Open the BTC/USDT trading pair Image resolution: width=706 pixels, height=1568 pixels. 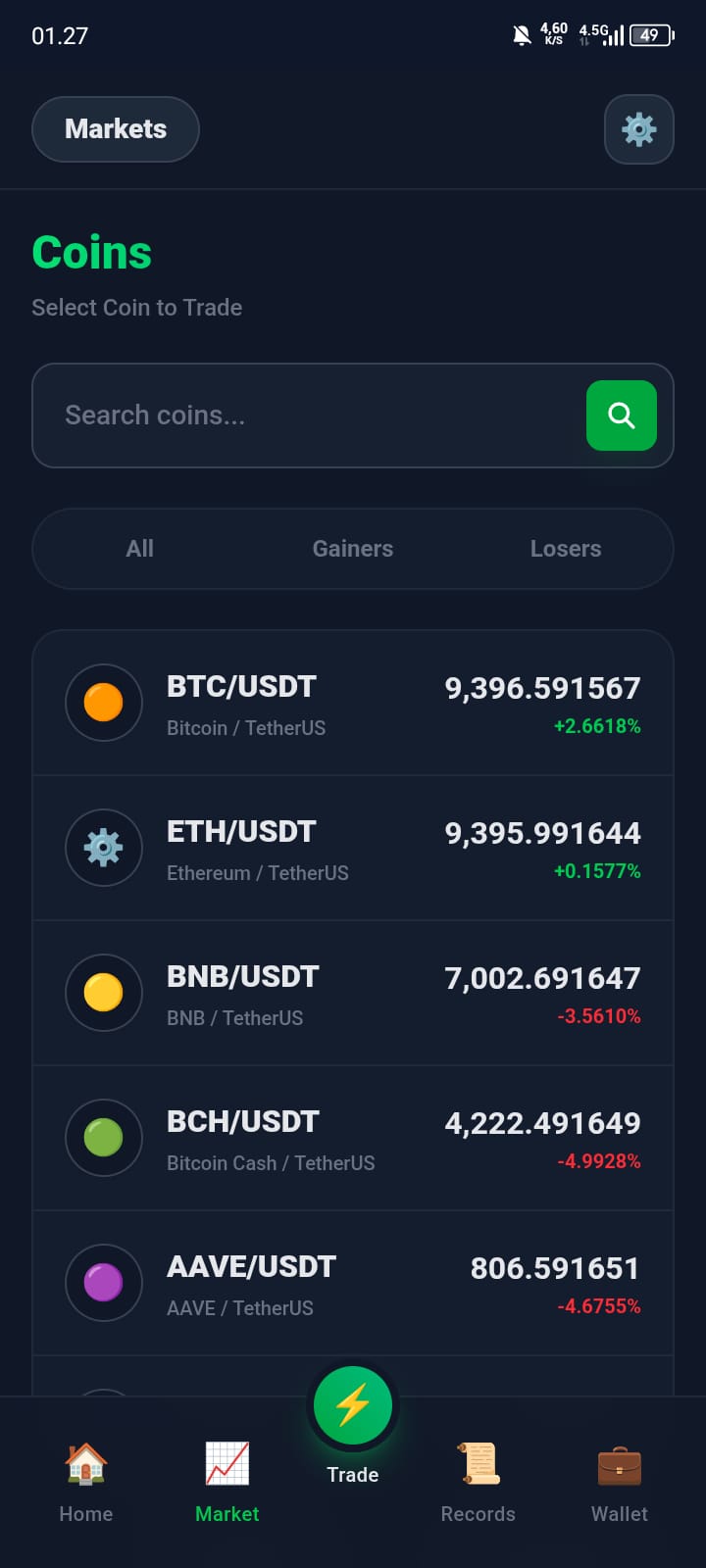(x=353, y=703)
